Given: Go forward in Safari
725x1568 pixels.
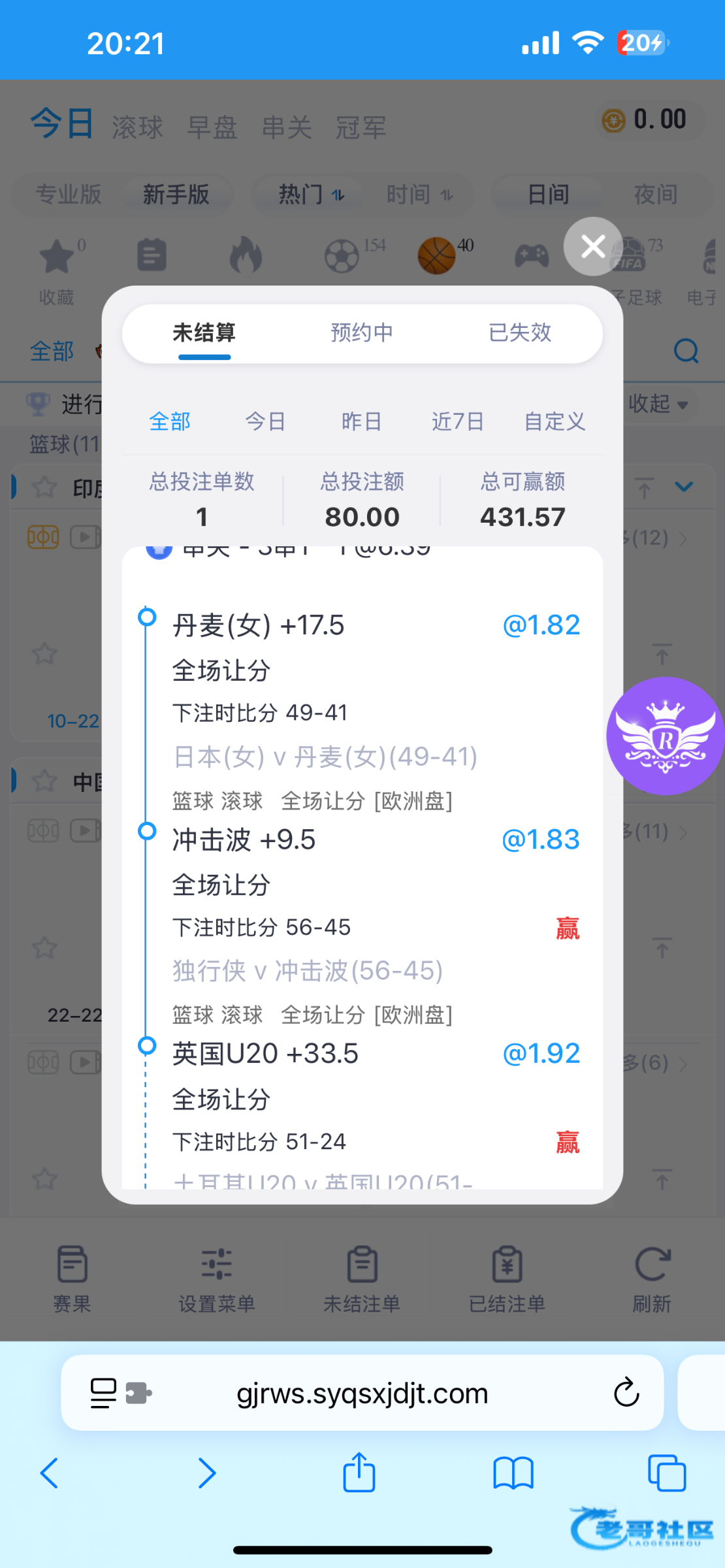Looking at the screenshot, I should coord(206,1473).
